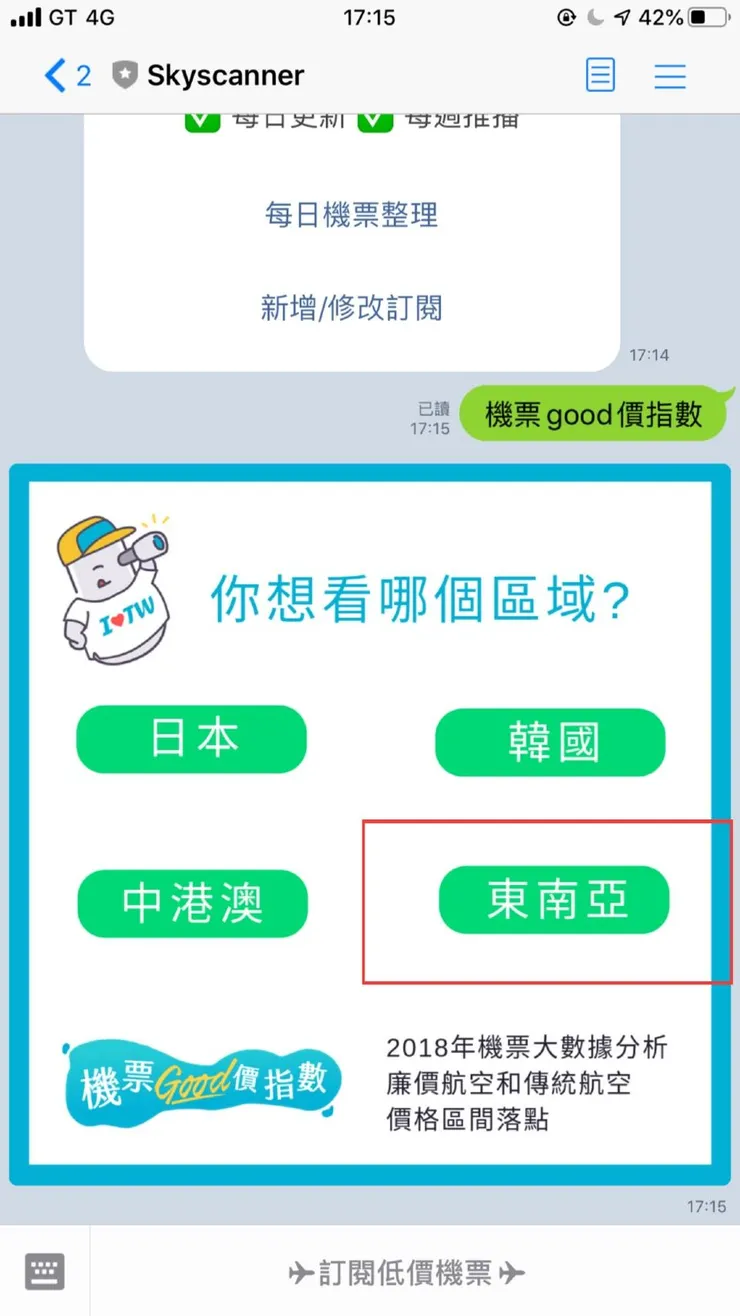
Task: Select the 日本 region button
Action: pyautogui.click(x=191, y=739)
